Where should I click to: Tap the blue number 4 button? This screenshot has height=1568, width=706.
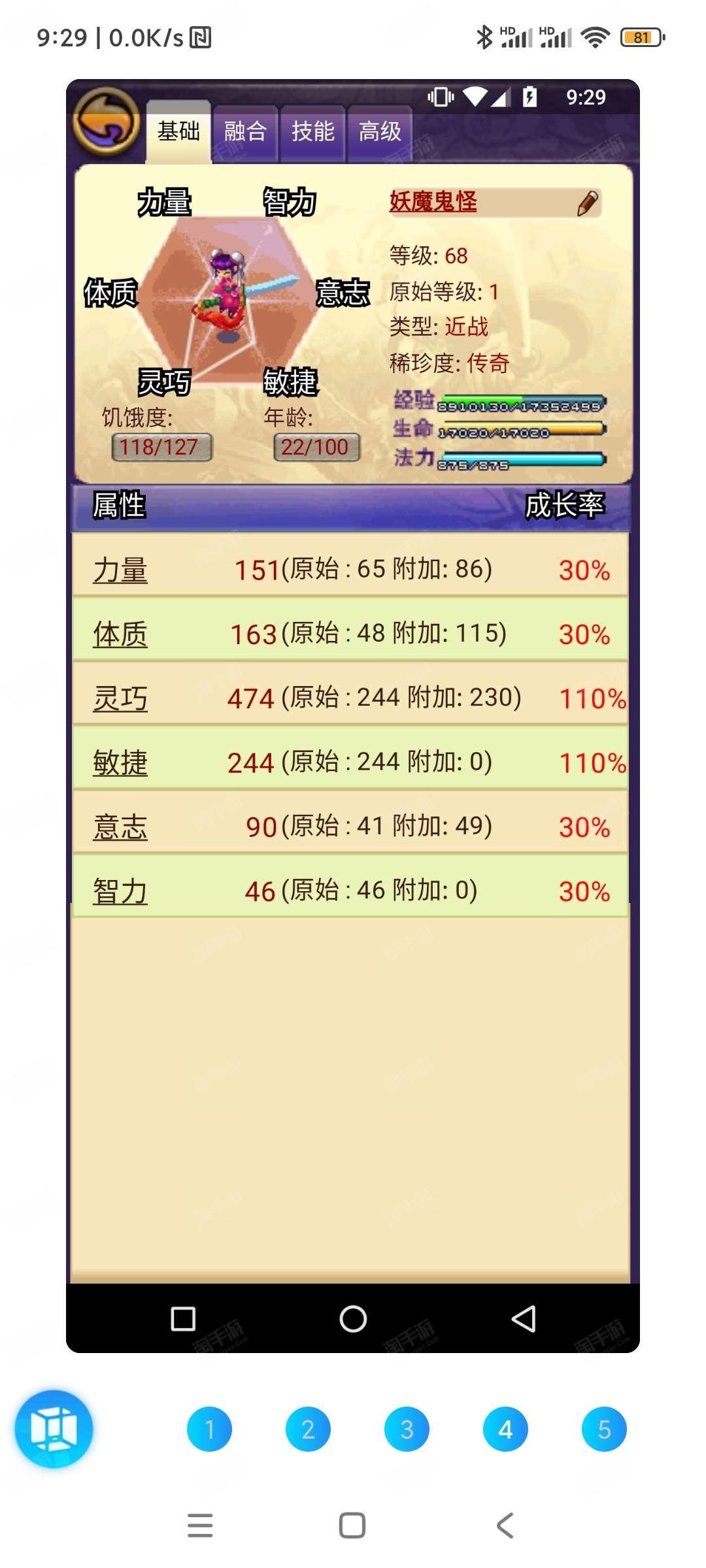(505, 1429)
